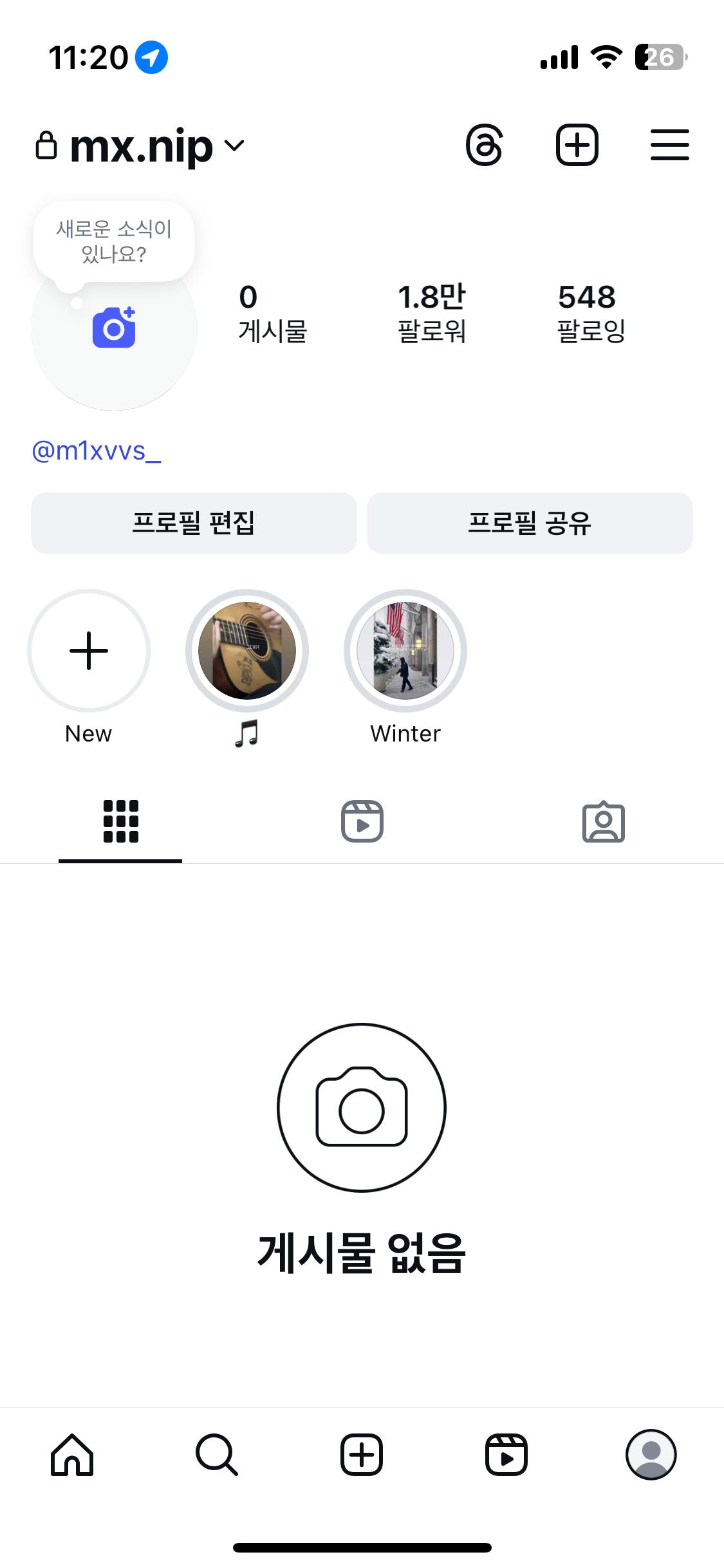This screenshot has width=724, height=1568.
Task: Open the music note guitar highlight
Action: [247, 651]
